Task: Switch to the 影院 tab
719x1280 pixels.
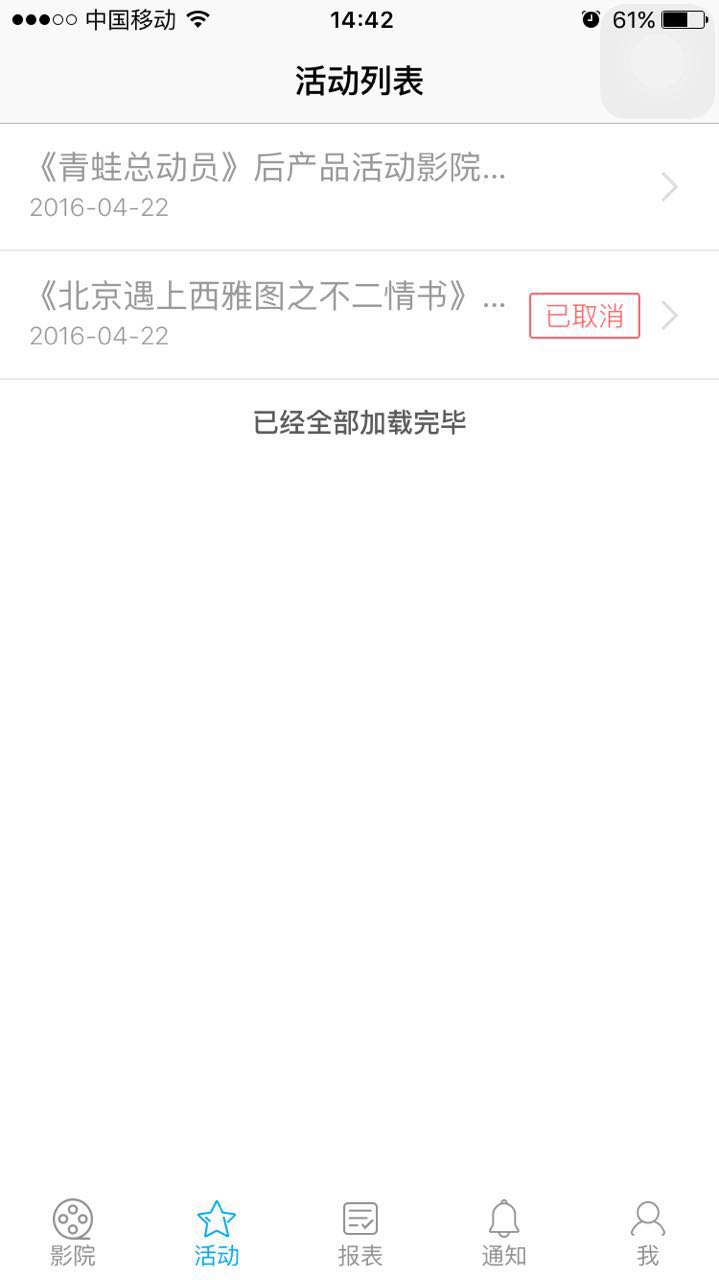Action: pyautogui.click(x=73, y=1232)
